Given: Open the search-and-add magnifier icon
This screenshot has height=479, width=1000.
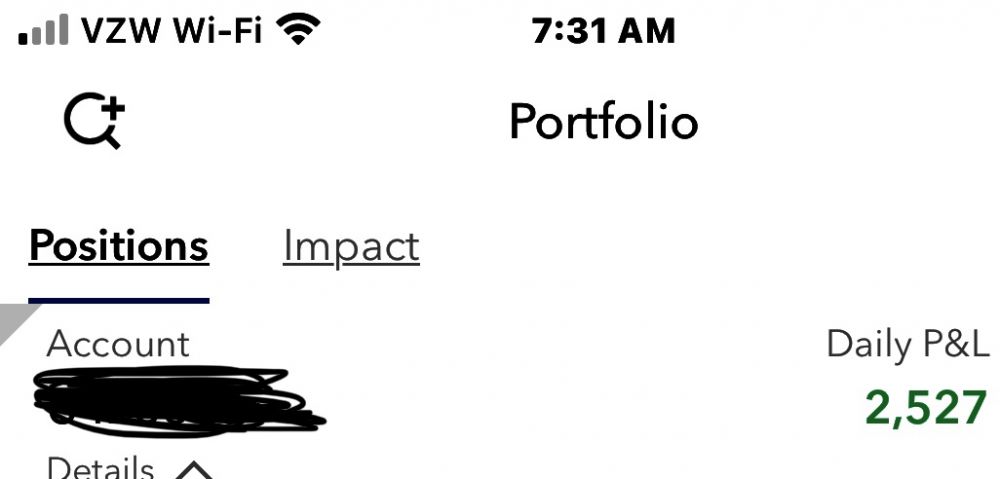Looking at the screenshot, I should coord(93,123).
